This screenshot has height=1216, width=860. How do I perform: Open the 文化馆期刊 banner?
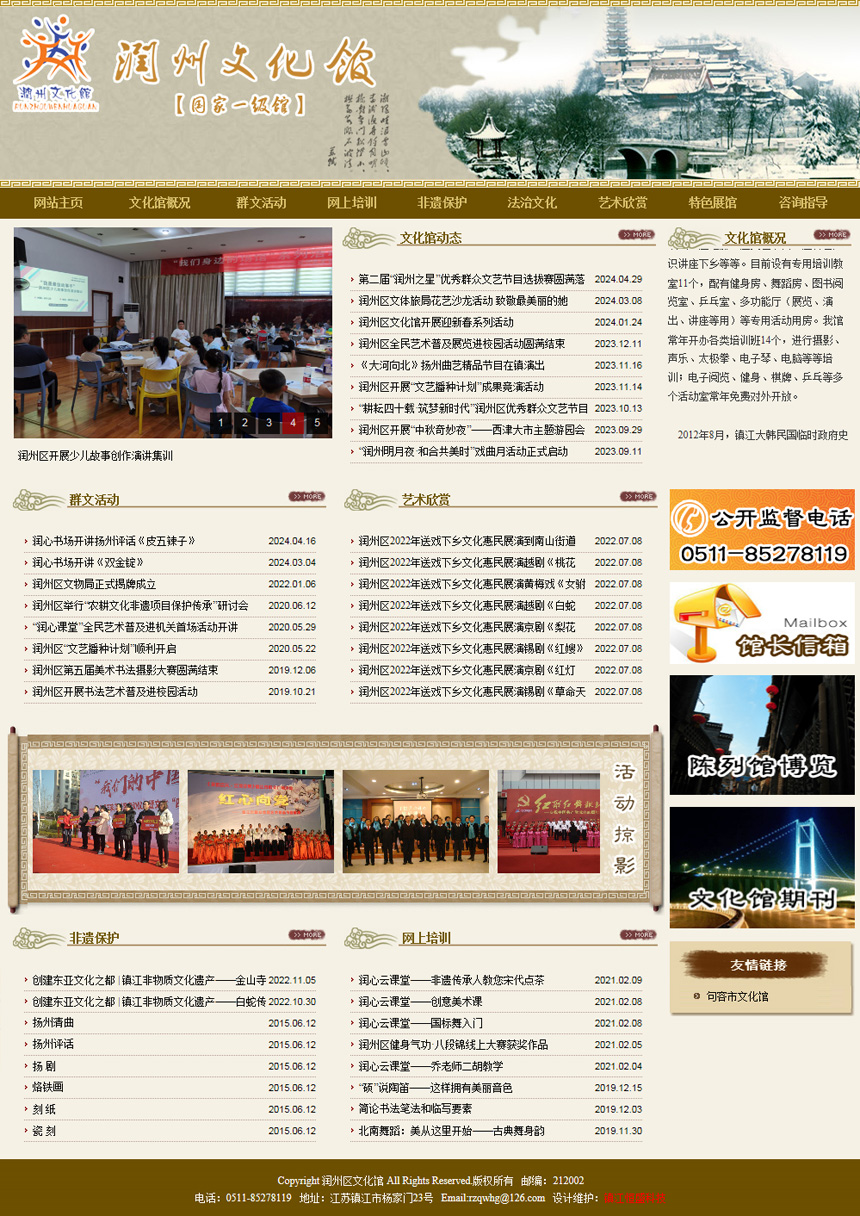click(x=762, y=867)
